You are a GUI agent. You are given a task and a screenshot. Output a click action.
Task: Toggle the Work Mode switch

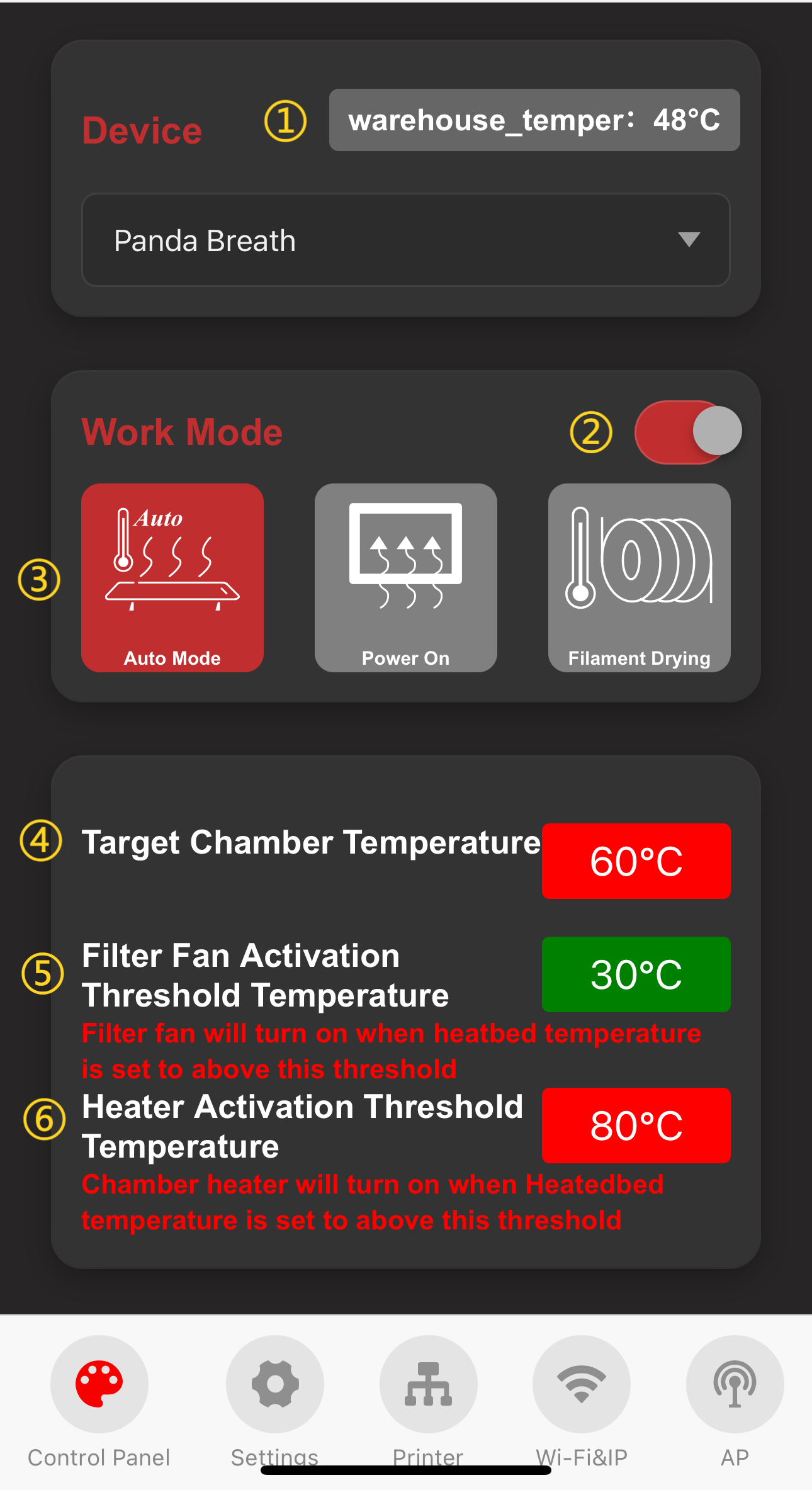tap(687, 432)
